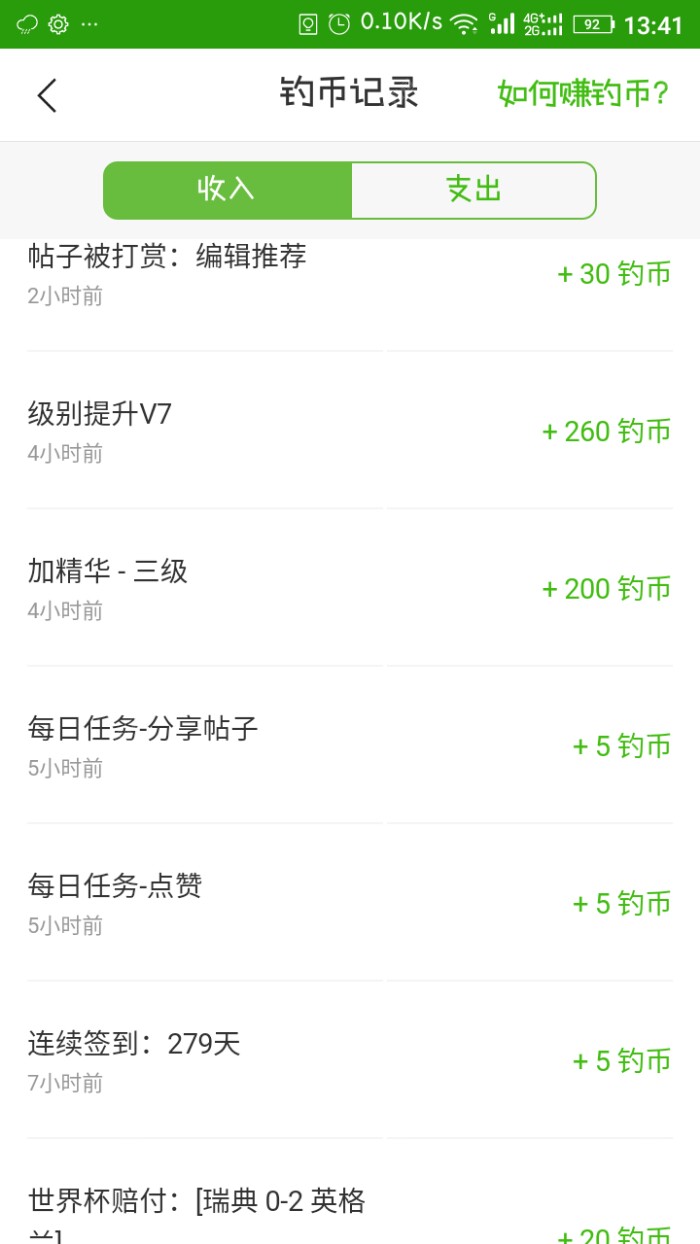
Task: Open the 如何赚钓币? help link
Action: (583, 94)
